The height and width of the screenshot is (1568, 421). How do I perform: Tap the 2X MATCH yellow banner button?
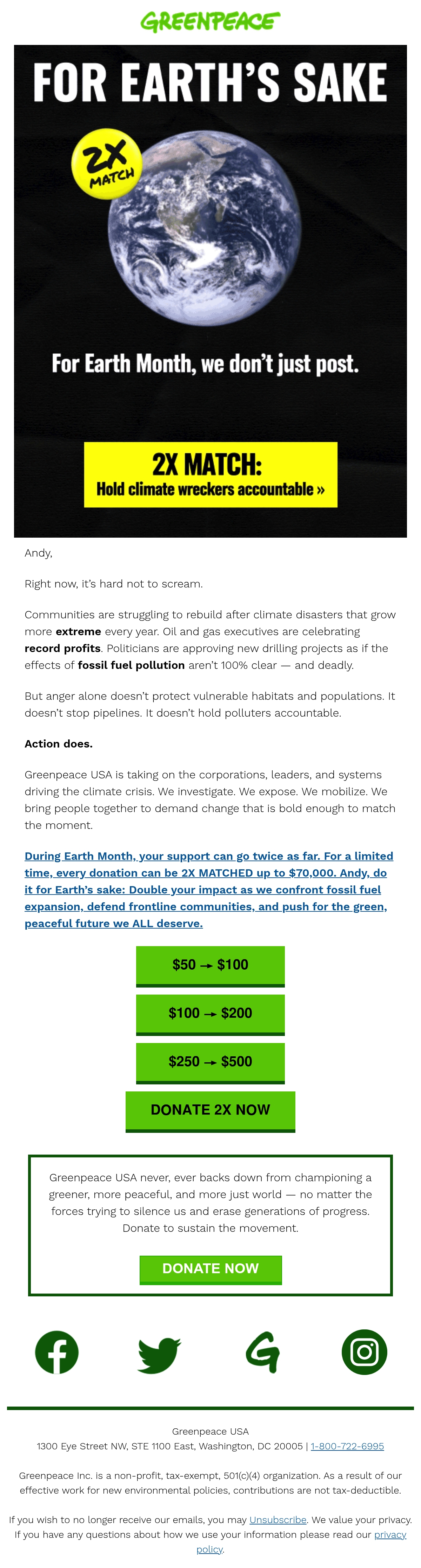(x=210, y=475)
